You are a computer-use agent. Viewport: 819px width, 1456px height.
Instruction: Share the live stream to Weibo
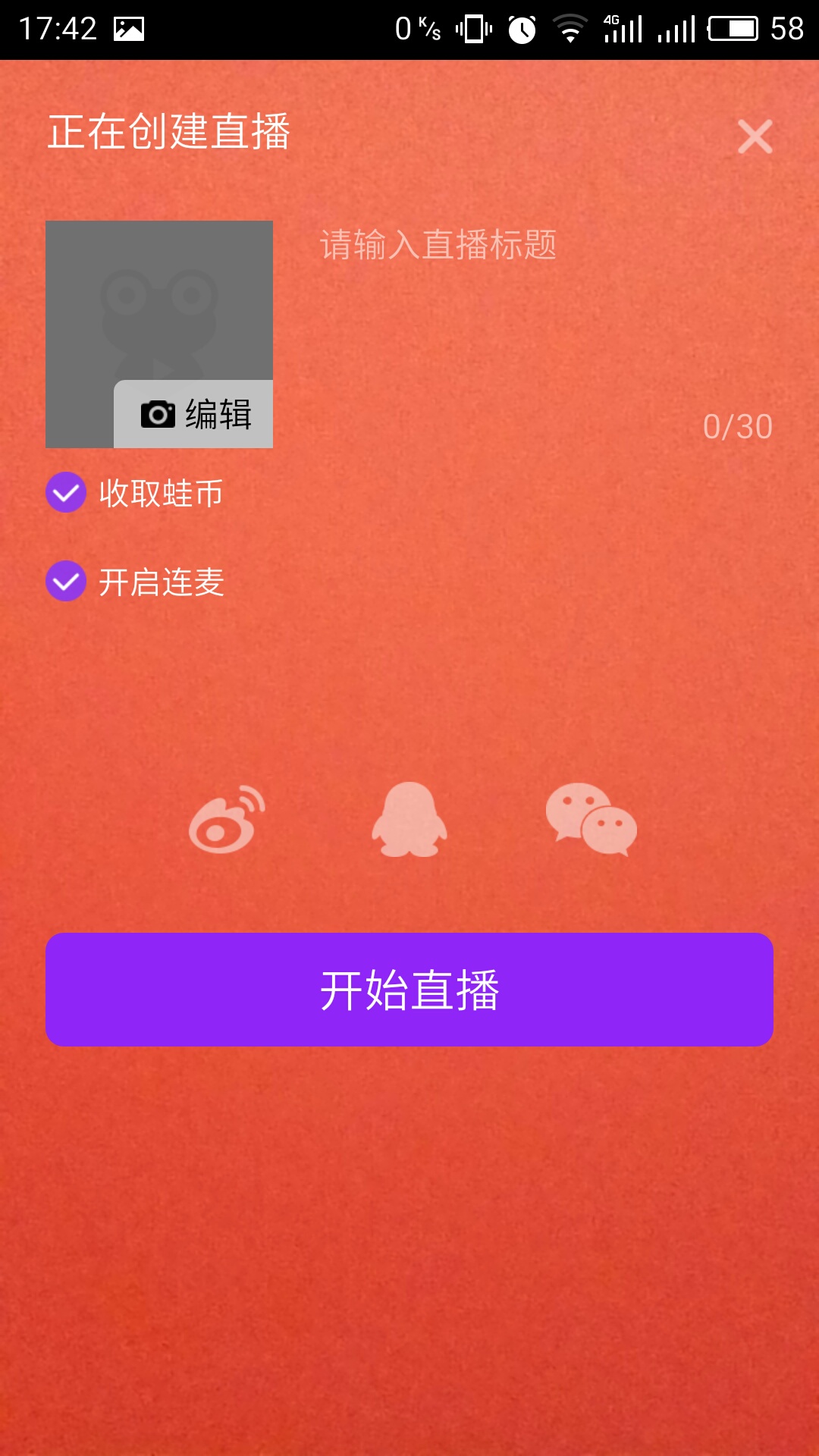click(224, 823)
